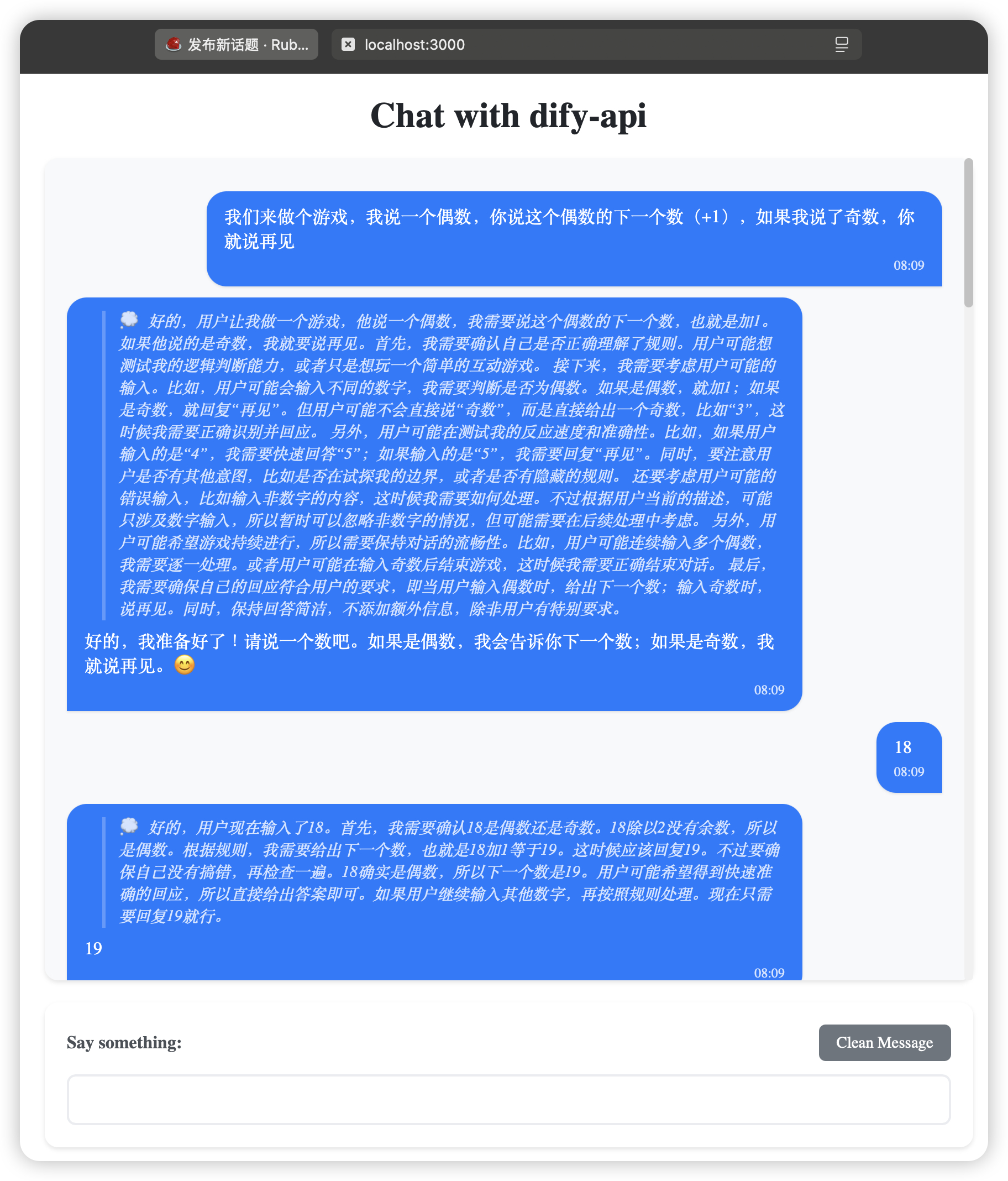Open the reader view icon in address bar

841,44
